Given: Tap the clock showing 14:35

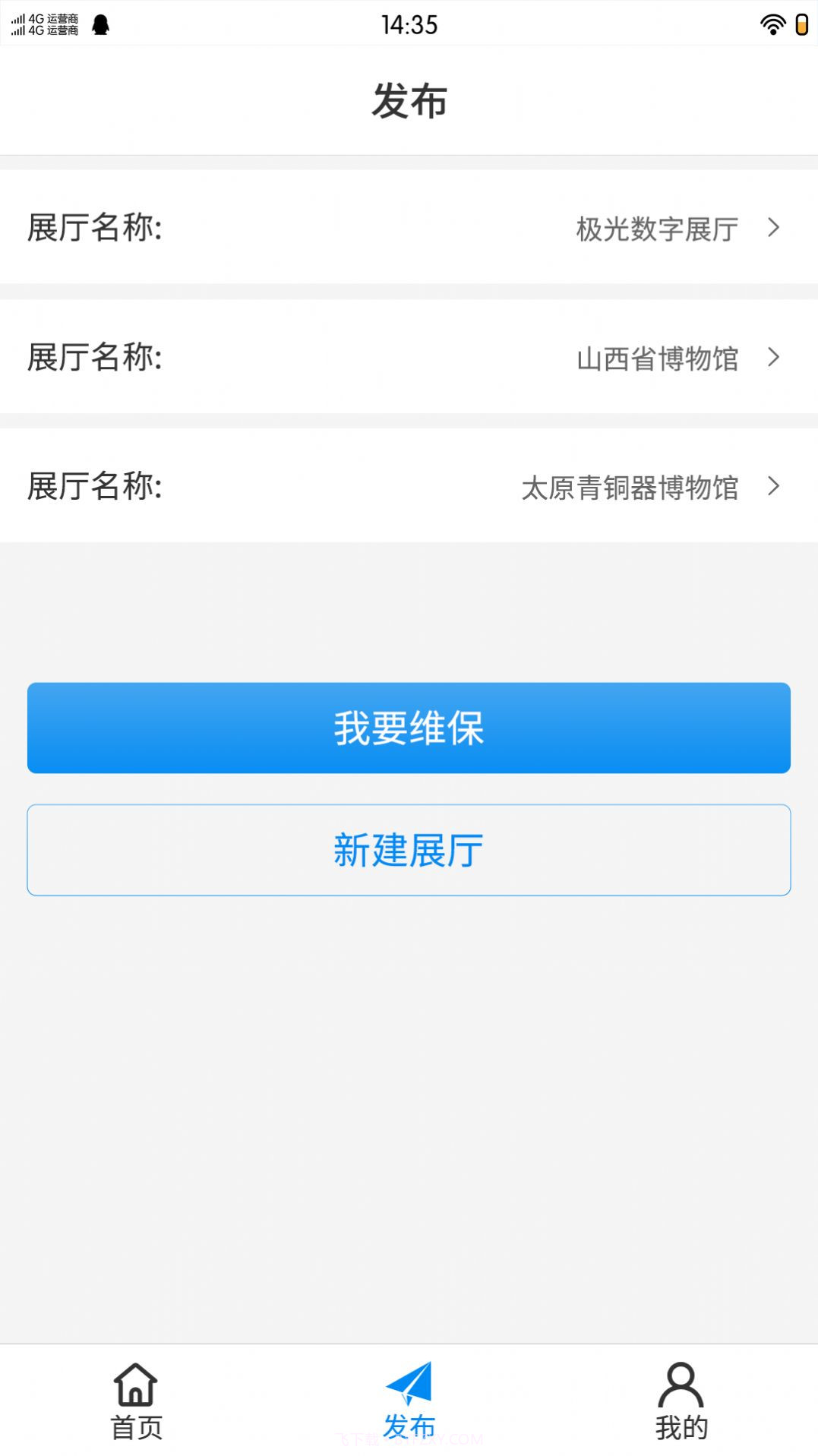Looking at the screenshot, I should pos(409,25).
